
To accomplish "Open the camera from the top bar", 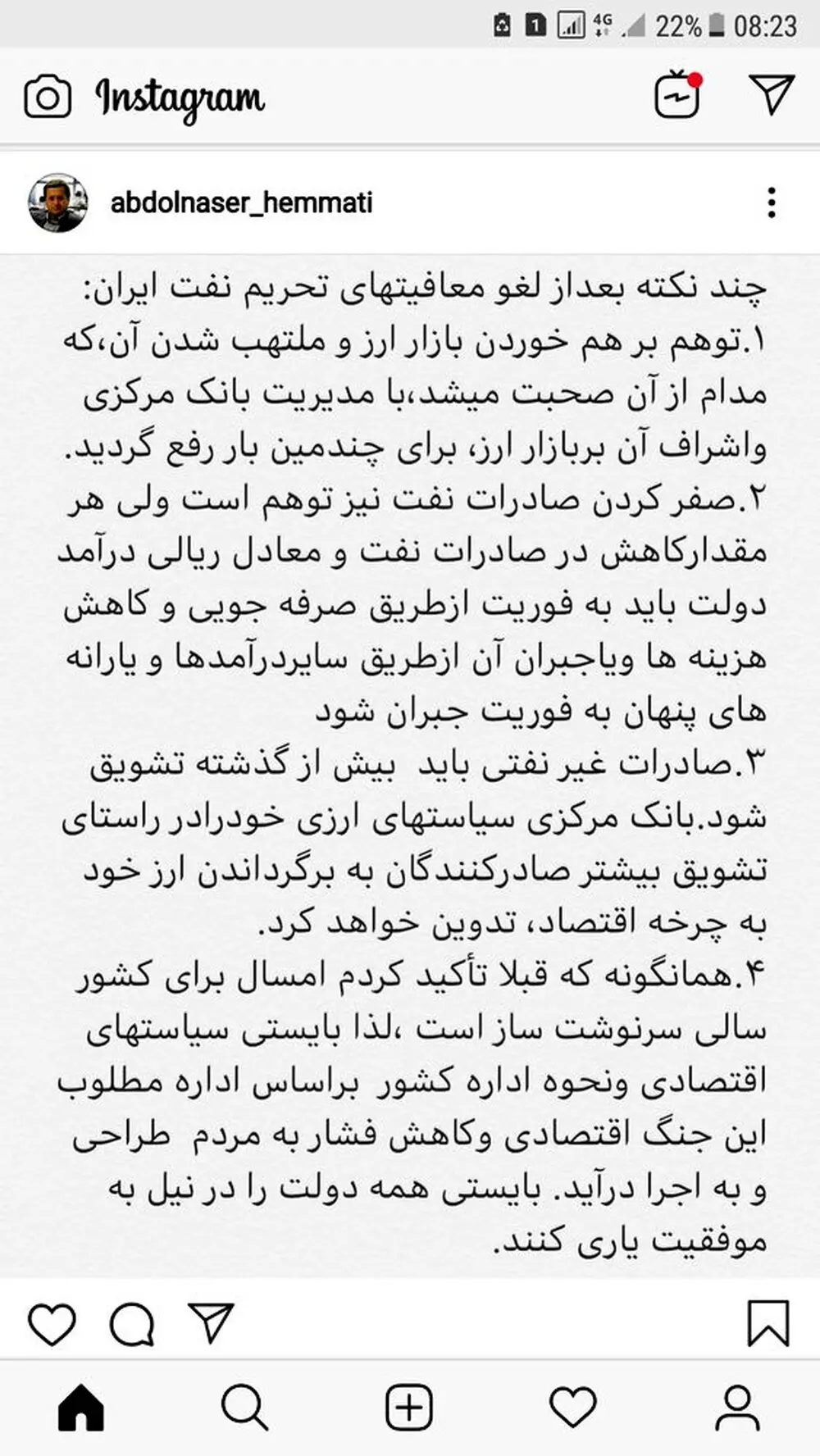I will click(x=48, y=98).
